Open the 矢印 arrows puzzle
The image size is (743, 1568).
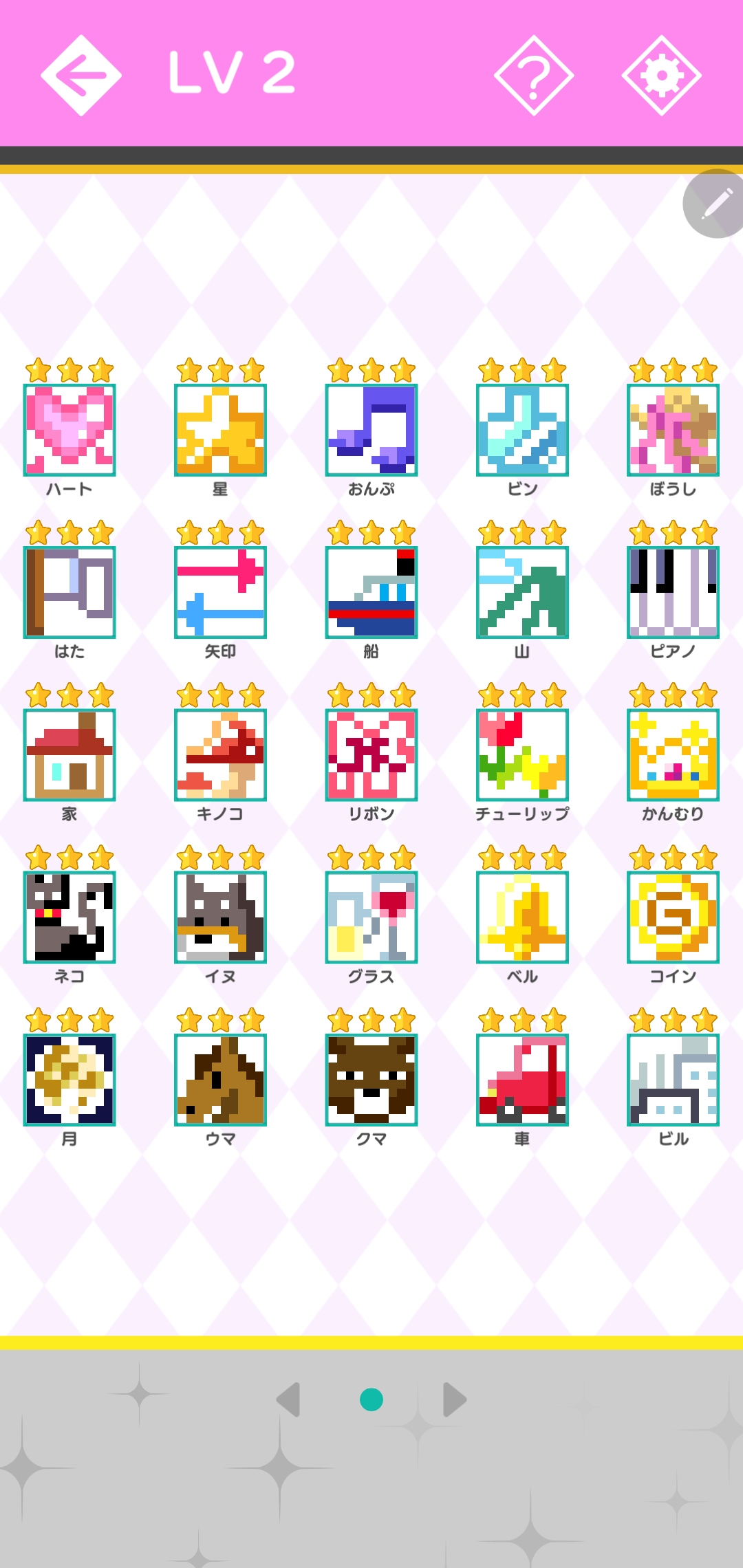tap(220, 593)
